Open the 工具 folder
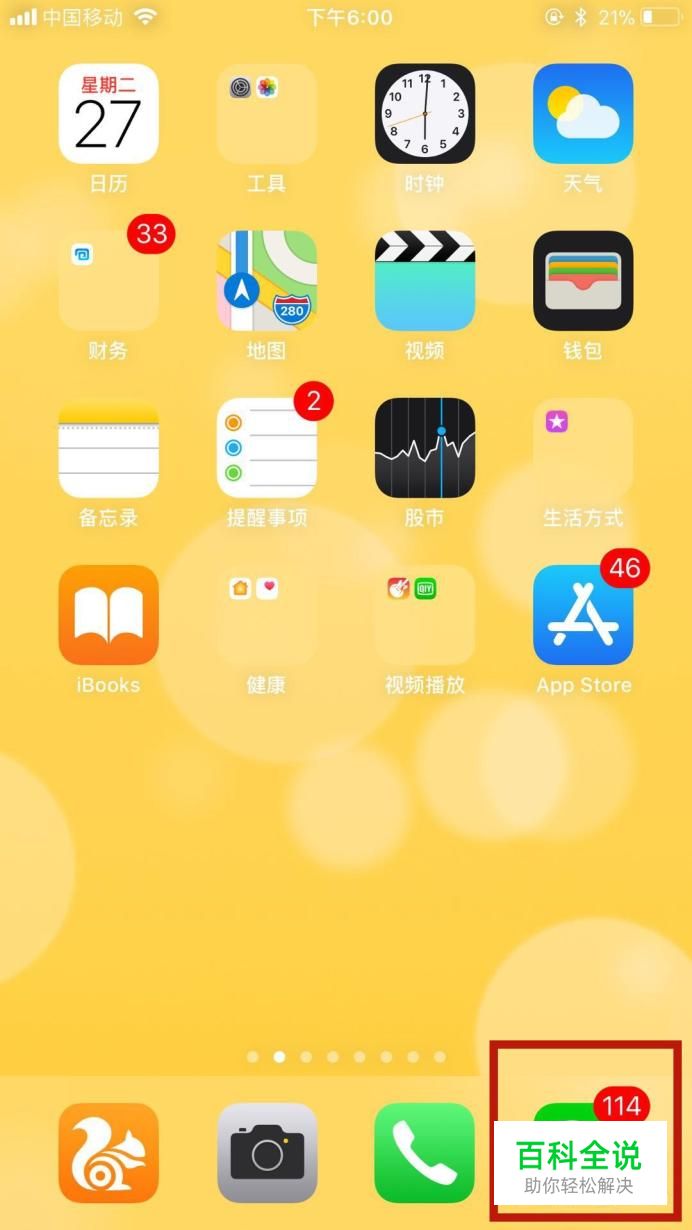 click(x=266, y=114)
